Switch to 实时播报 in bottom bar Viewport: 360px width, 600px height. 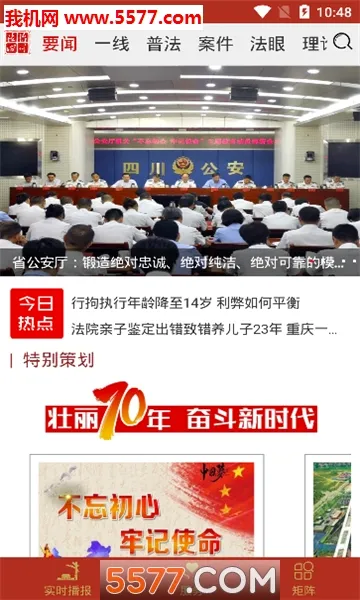pos(68,579)
